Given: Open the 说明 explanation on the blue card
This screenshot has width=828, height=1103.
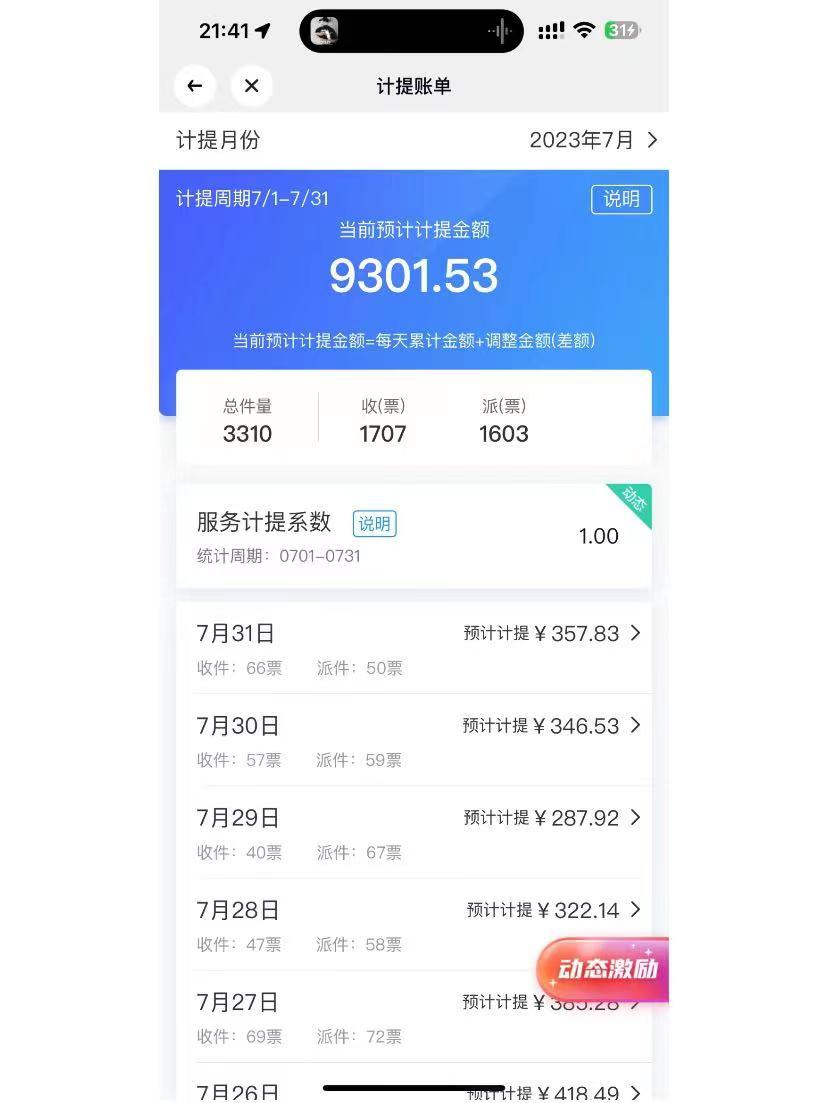Looking at the screenshot, I should (x=621, y=199).
